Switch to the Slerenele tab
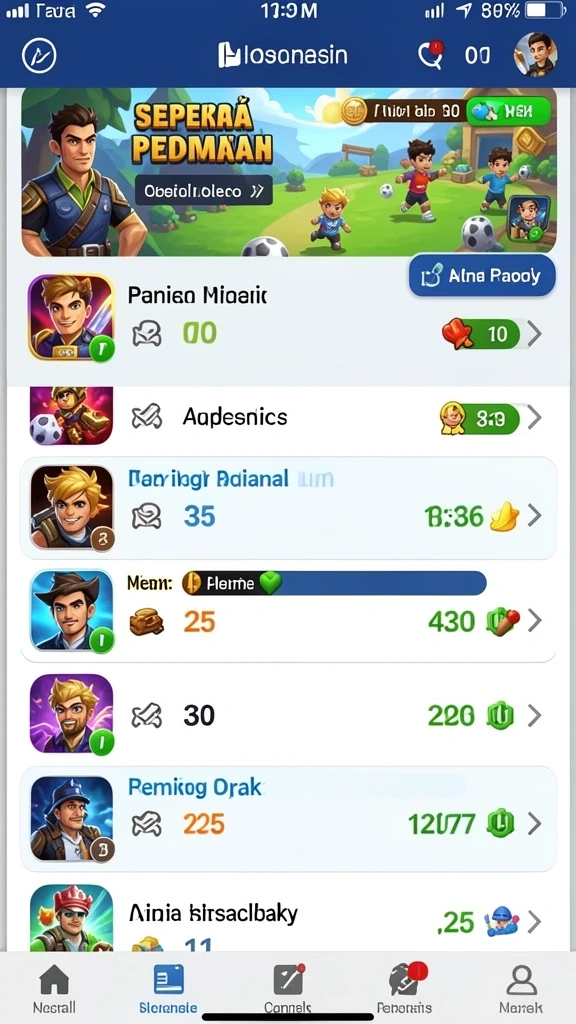 click(168, 989)
